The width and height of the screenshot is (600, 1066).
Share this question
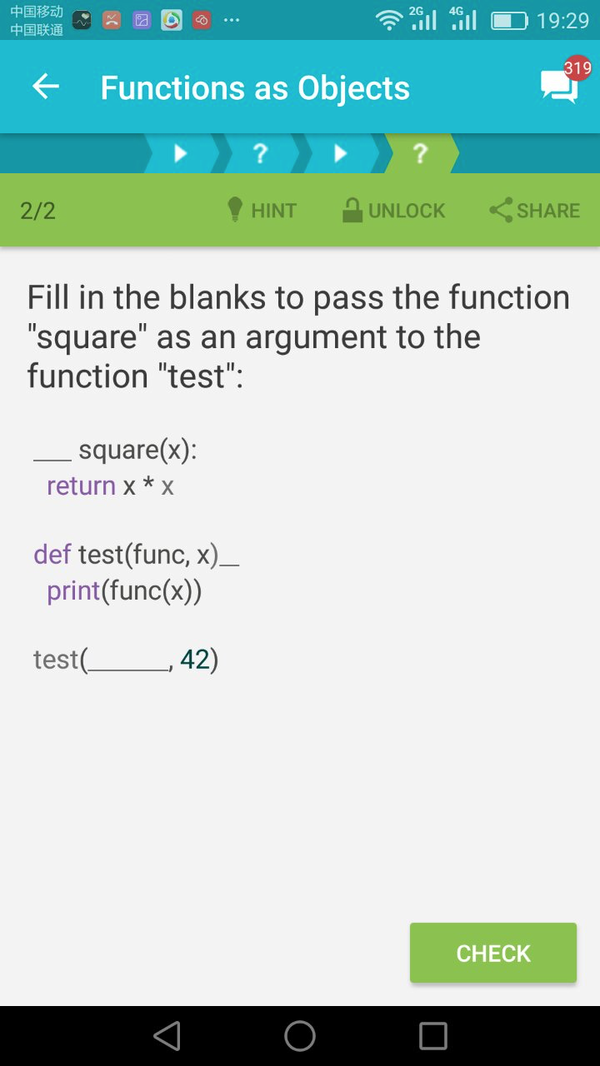tap(535, 211)
